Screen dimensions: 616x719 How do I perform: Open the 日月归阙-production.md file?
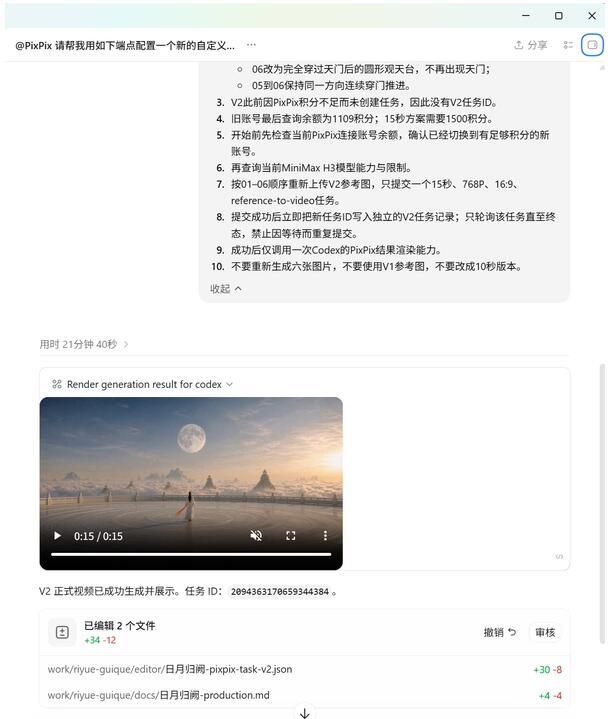(x=159, y=695)
